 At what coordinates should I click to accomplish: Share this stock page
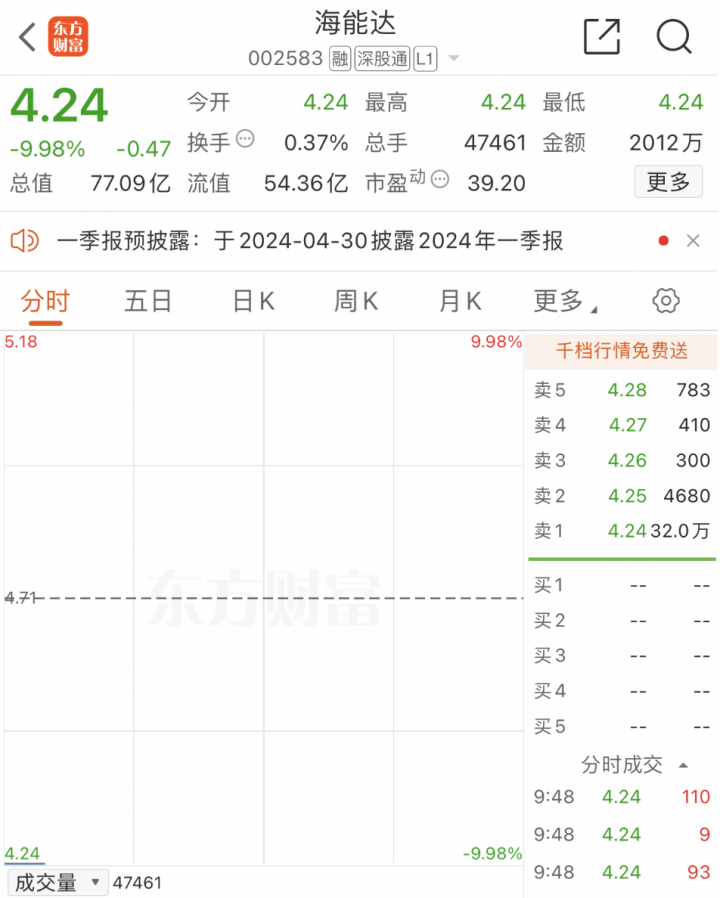click(602, 37)
